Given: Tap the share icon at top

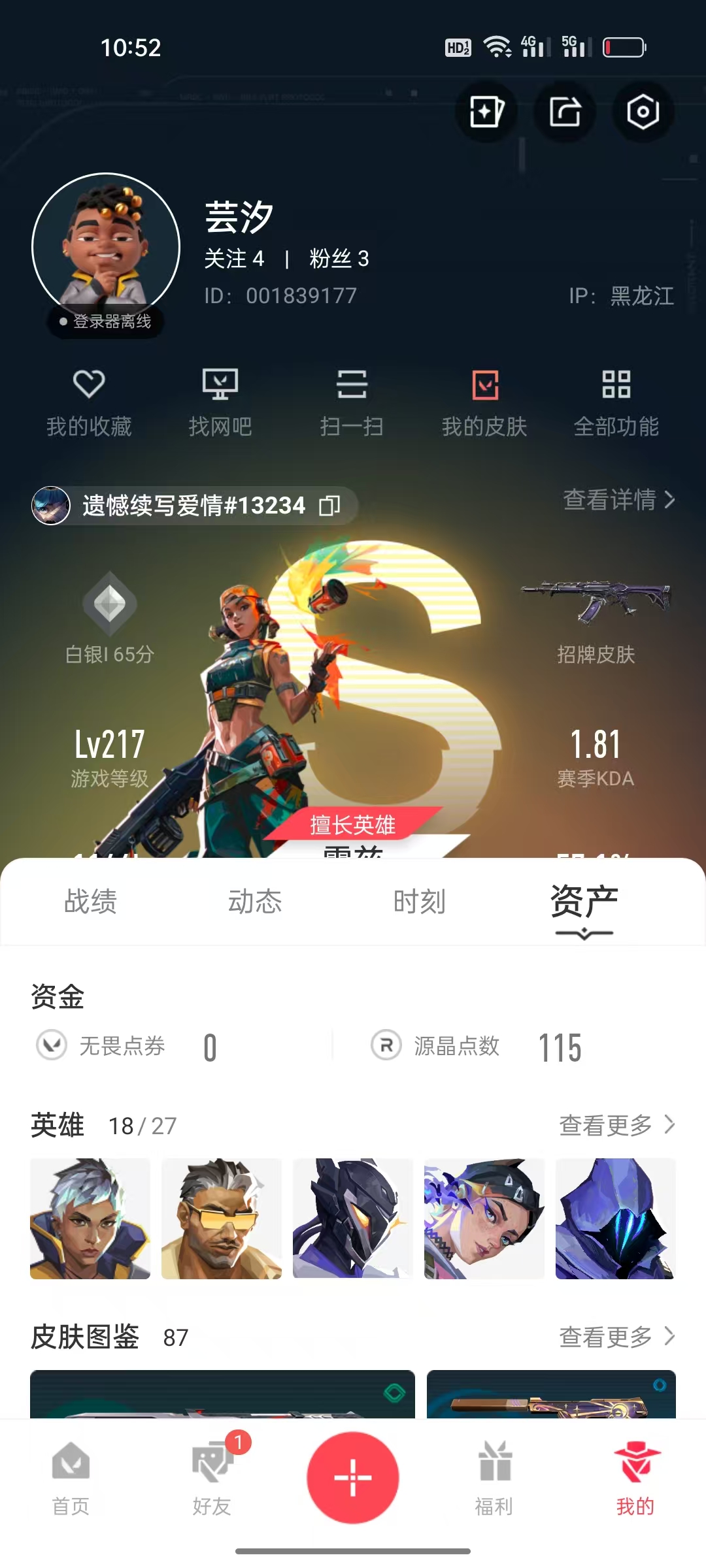Looking at the screenshot, I should point(565,112).
